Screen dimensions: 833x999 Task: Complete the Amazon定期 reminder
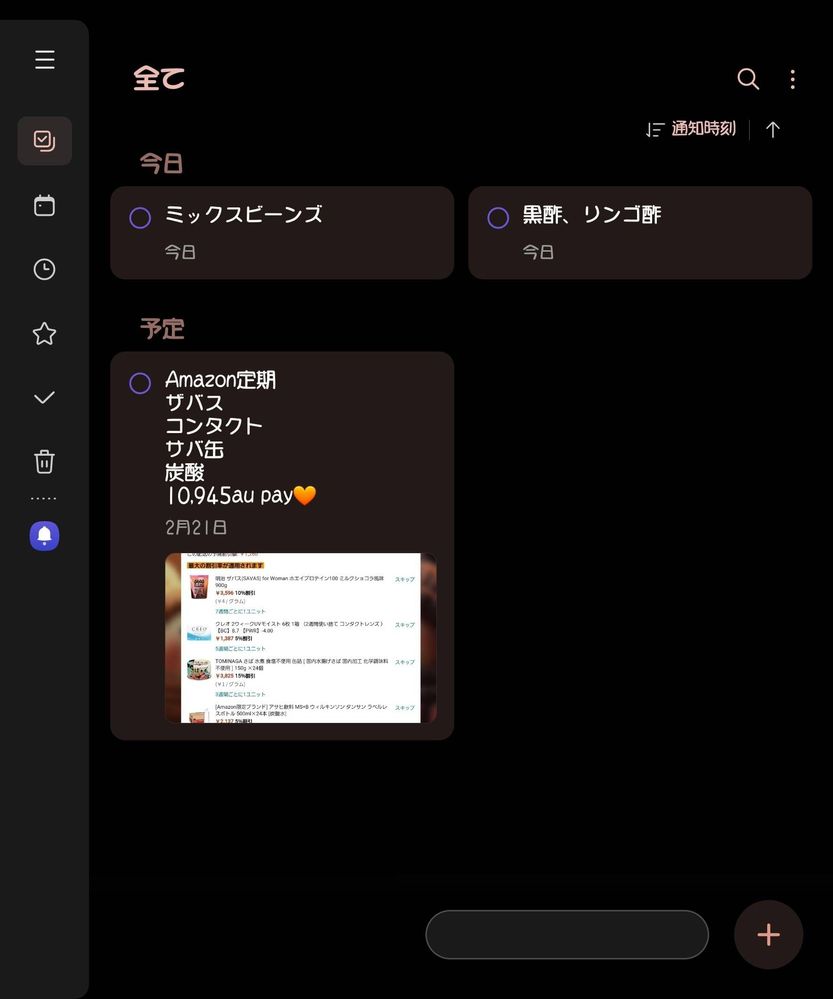[x=140, y=383]
